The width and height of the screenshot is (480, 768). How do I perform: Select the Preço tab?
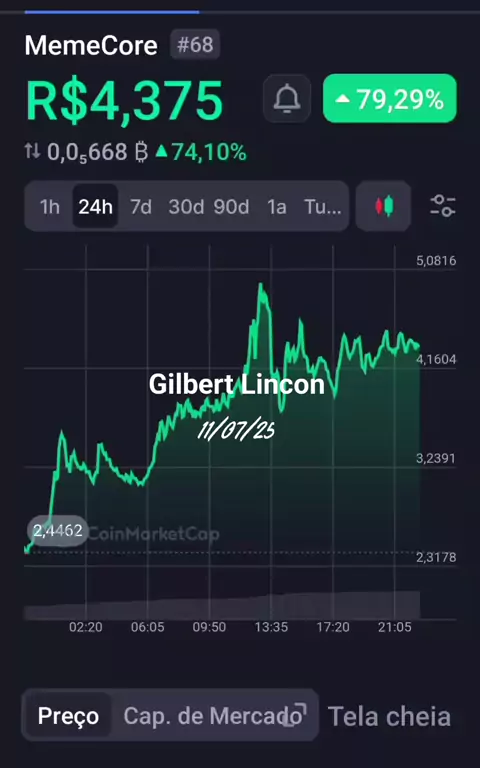pyautogui.click(x=68, y=716)
